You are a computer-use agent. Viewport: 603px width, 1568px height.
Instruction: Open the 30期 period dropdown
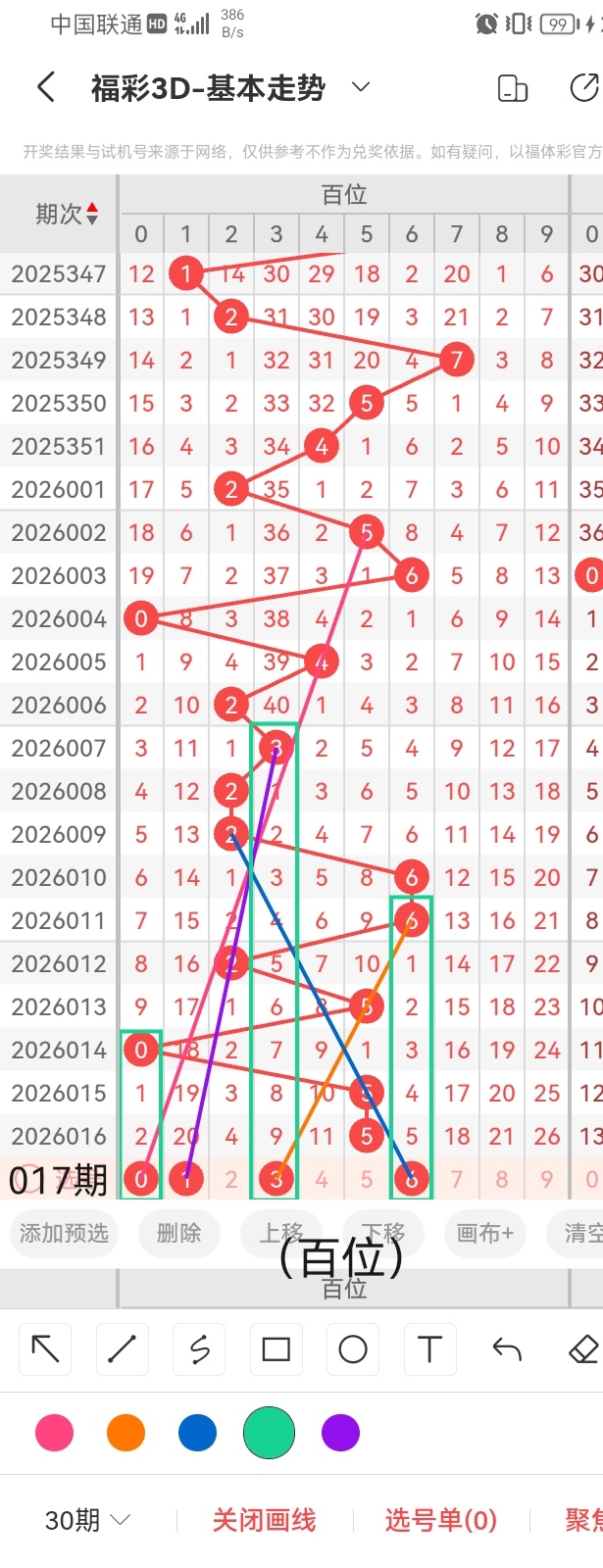[x=87, y=1520]
